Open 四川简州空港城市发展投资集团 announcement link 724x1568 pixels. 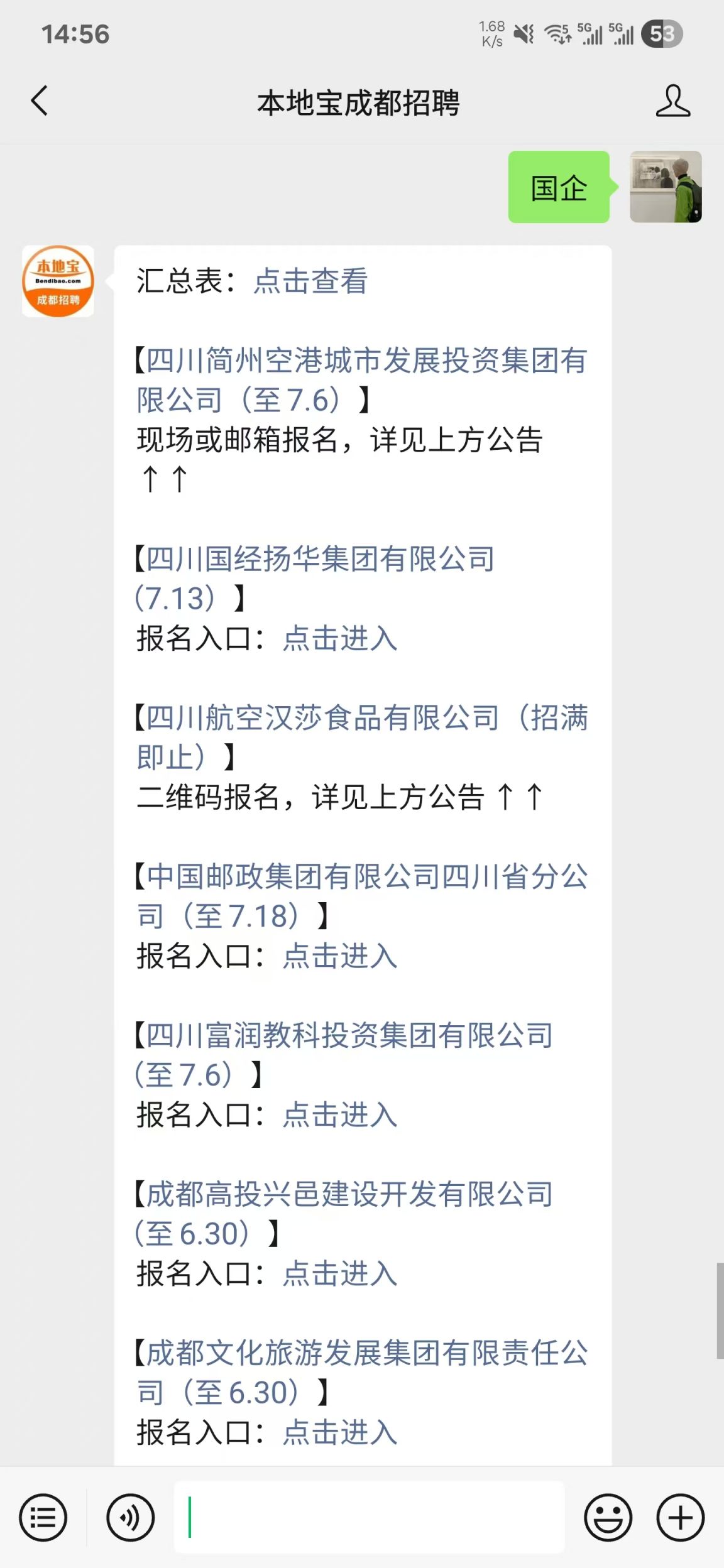362,380
